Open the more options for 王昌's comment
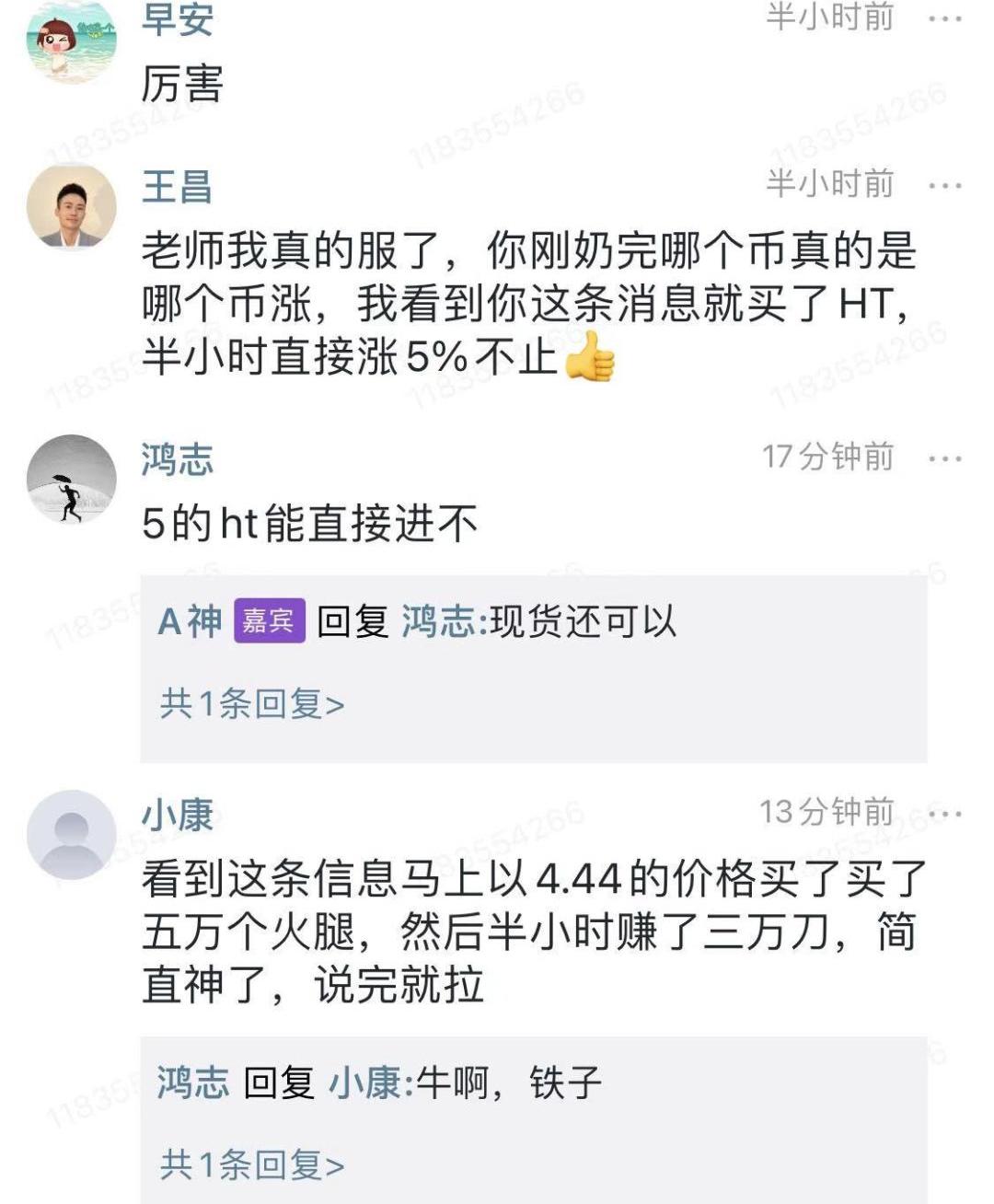994x1204 pixels. 945,186
